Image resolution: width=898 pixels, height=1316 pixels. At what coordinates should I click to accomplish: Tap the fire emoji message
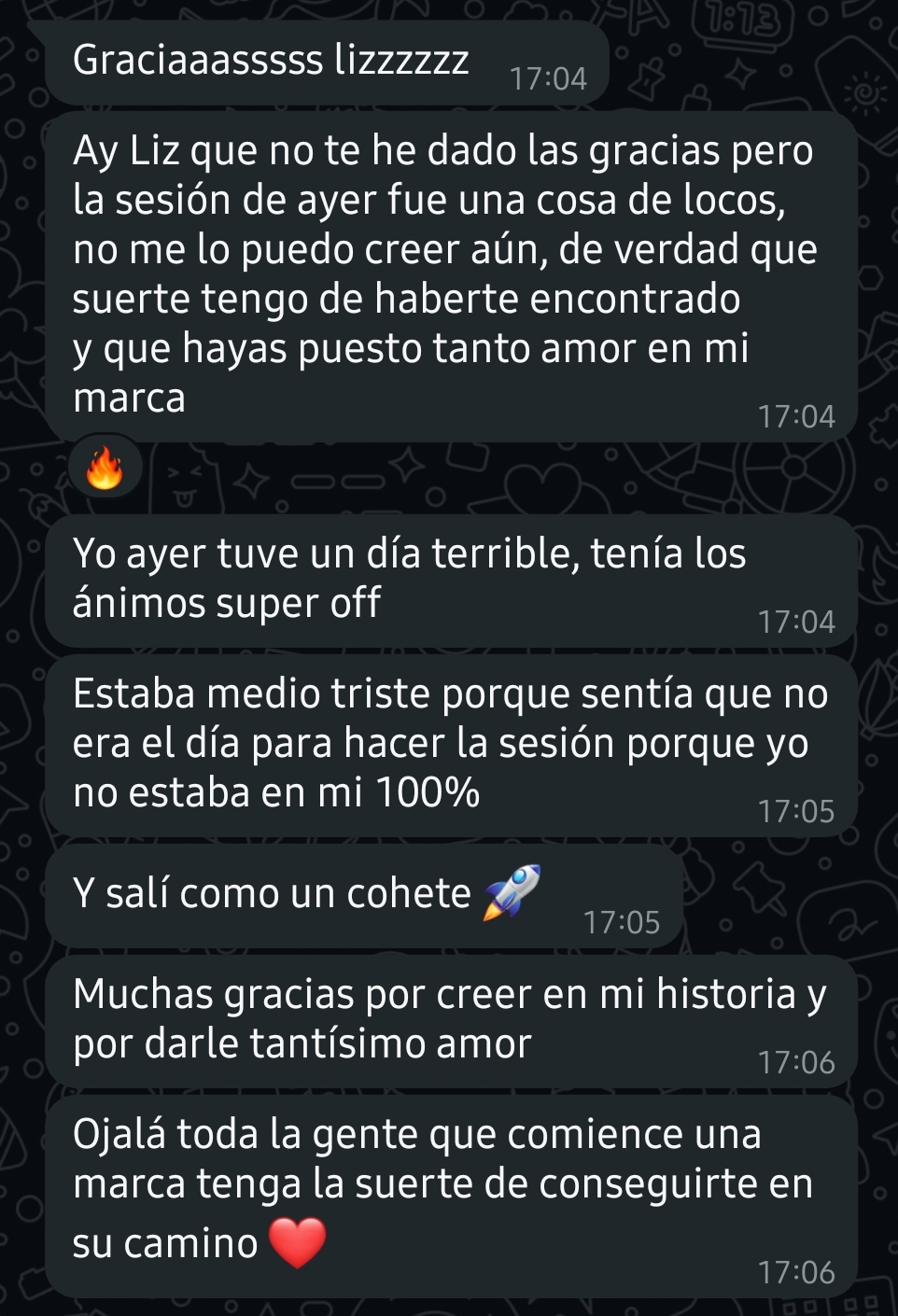(x=105, y=467)
